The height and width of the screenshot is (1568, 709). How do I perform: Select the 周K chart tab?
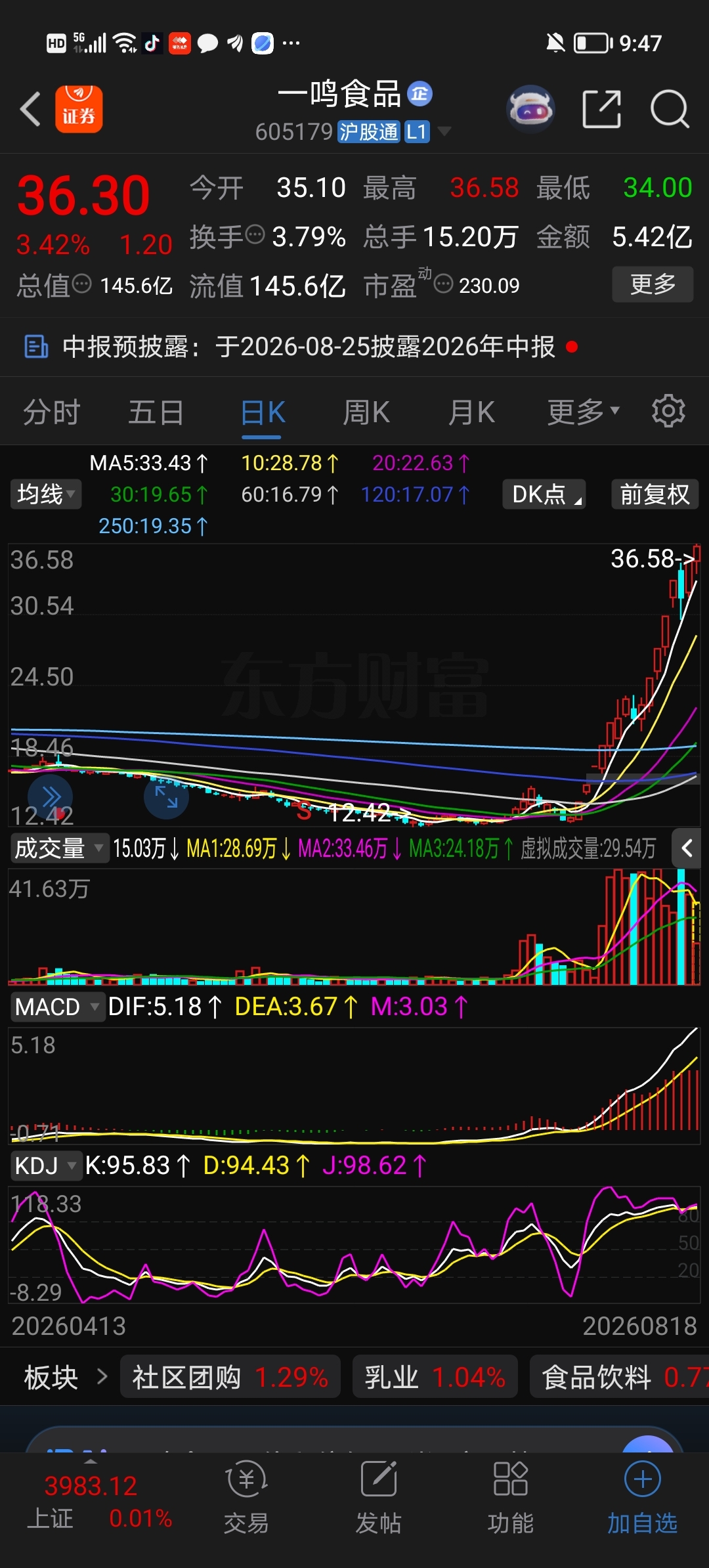pos(366,413)
